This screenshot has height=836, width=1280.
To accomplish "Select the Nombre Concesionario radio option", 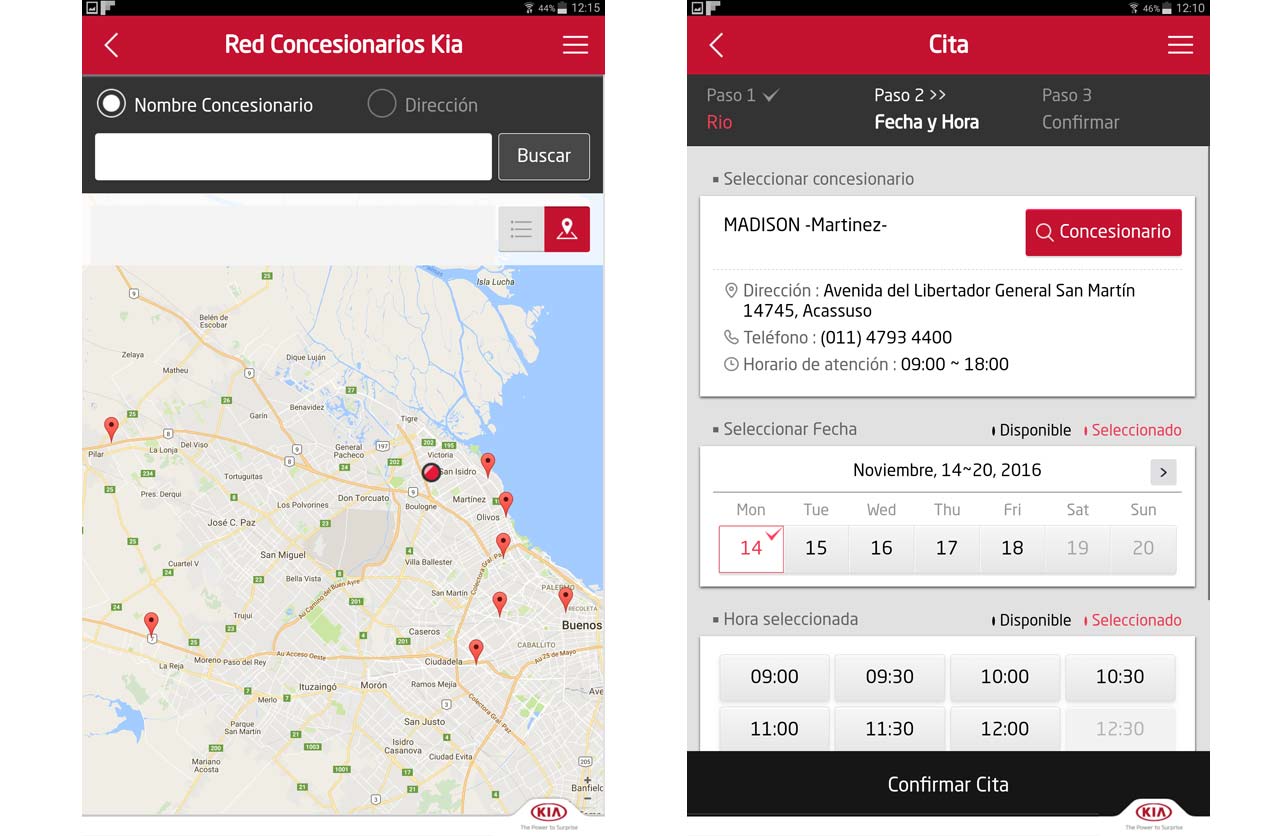I will 111,104.
